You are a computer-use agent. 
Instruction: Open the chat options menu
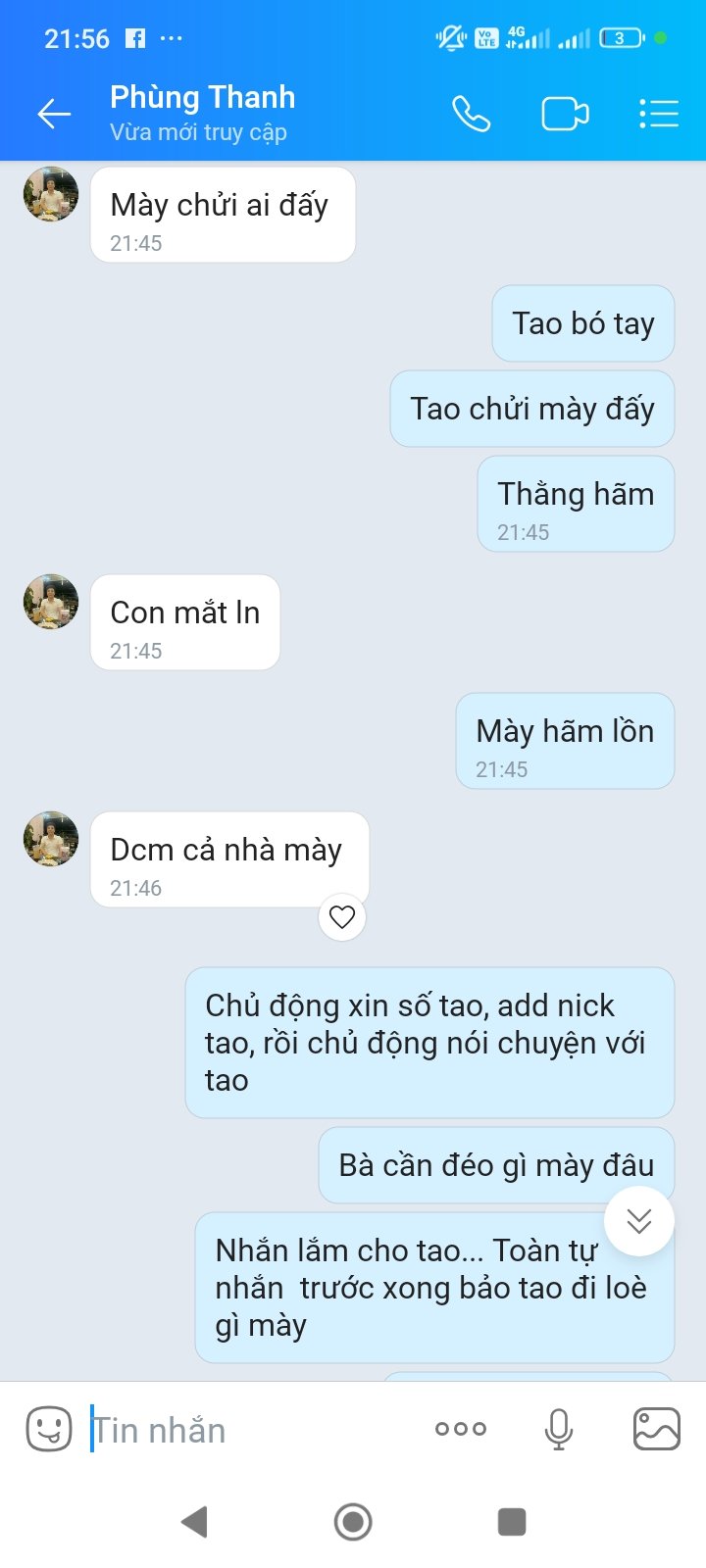point(659,114)
